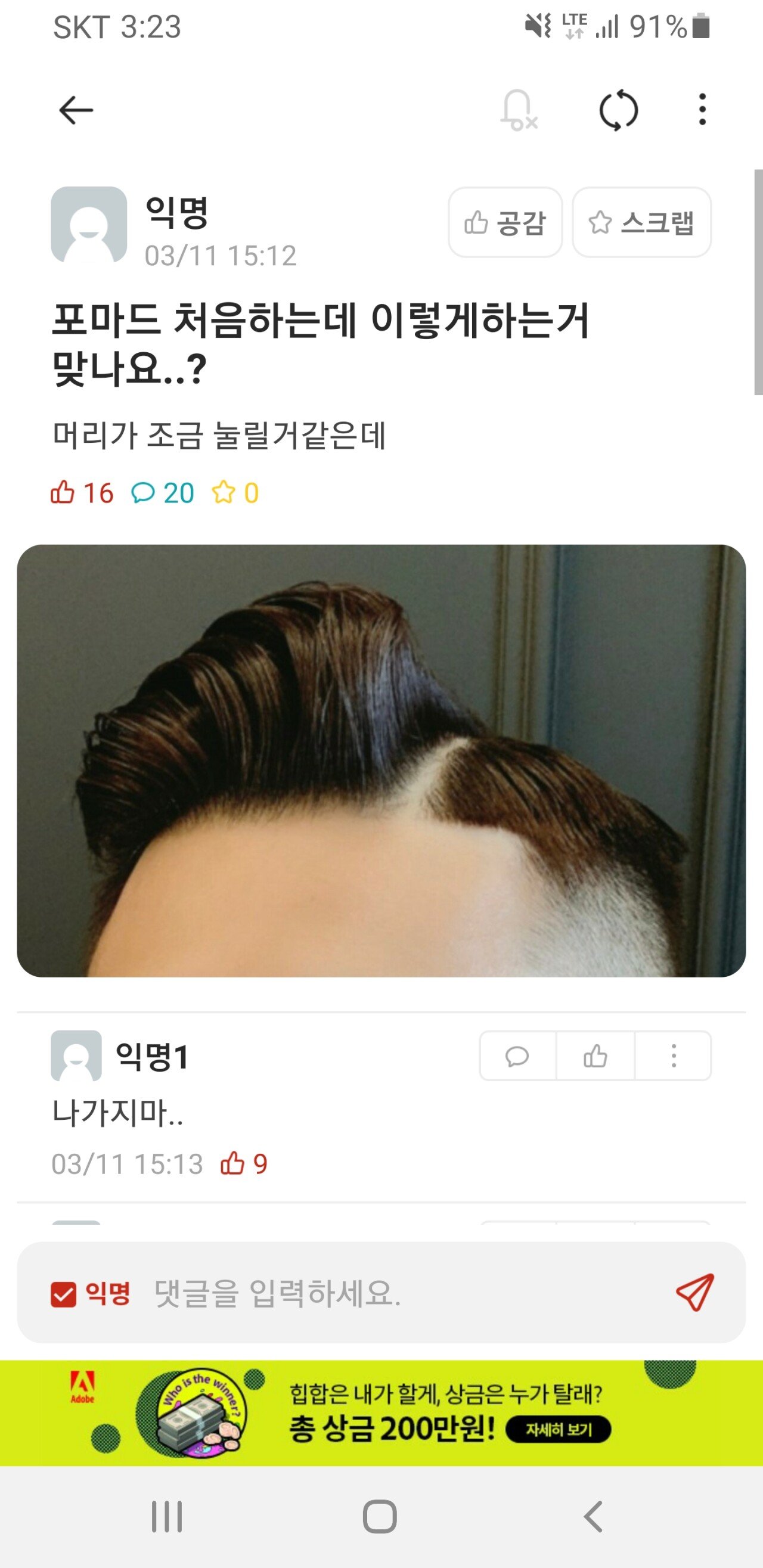Uncheck the 익명 anonymous checkbox
This screenshot has height=1568, width=763.
pyautogui.click(x=63, y=1294)
